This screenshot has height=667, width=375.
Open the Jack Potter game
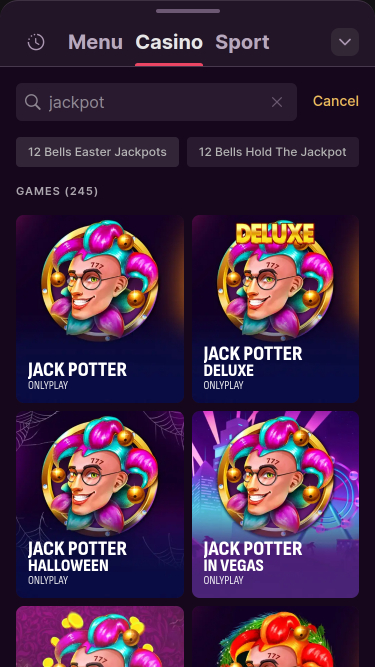pos(100,309)
